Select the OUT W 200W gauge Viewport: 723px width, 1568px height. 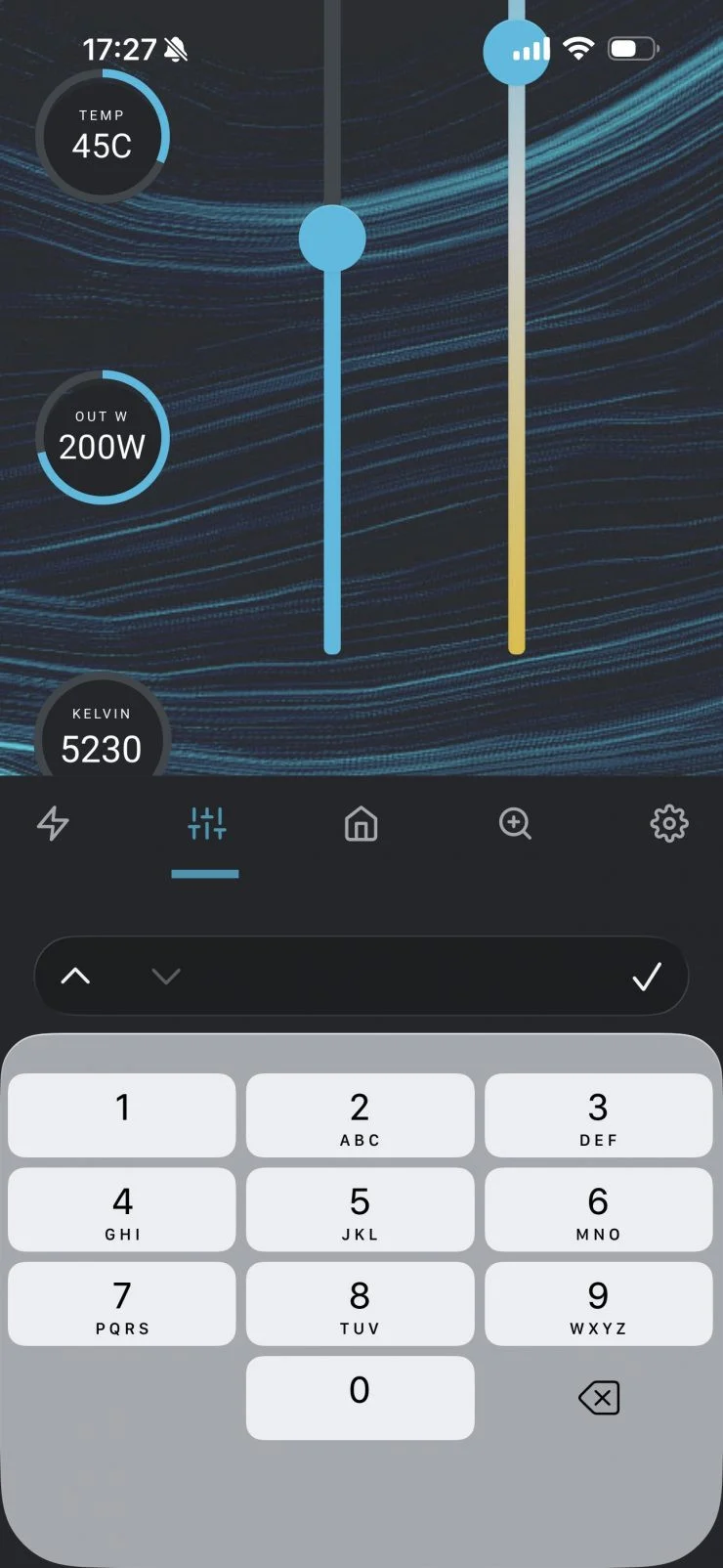[103, 437]
